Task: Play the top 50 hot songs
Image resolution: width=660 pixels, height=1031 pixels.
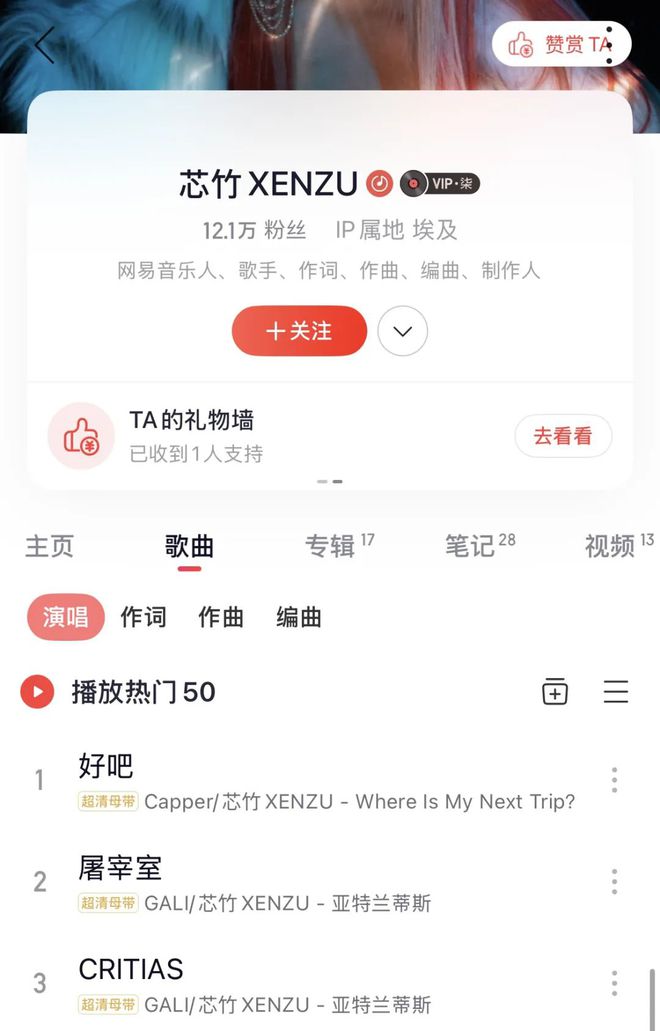Action: (37, 692)
